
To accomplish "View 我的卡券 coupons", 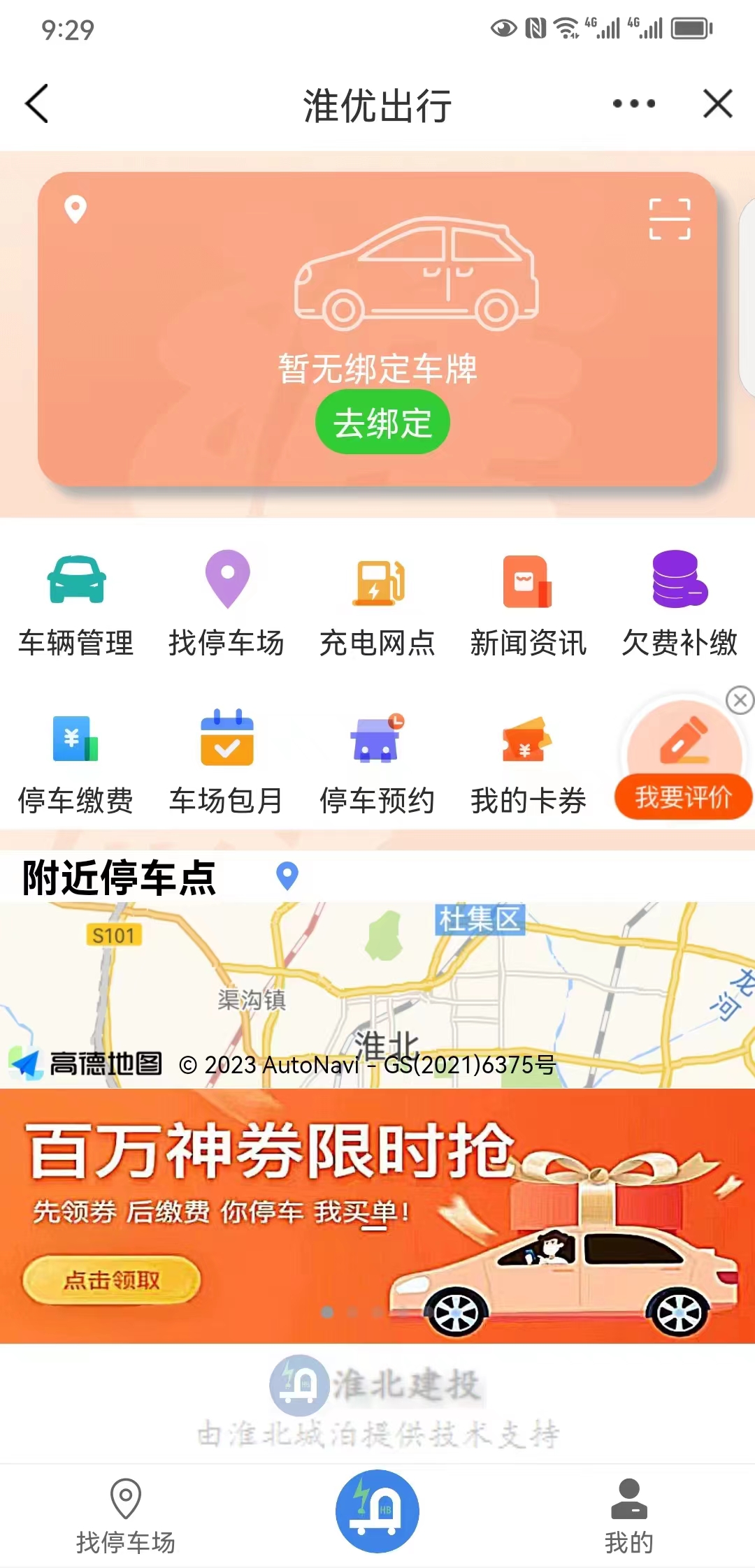I will [528, 763].
